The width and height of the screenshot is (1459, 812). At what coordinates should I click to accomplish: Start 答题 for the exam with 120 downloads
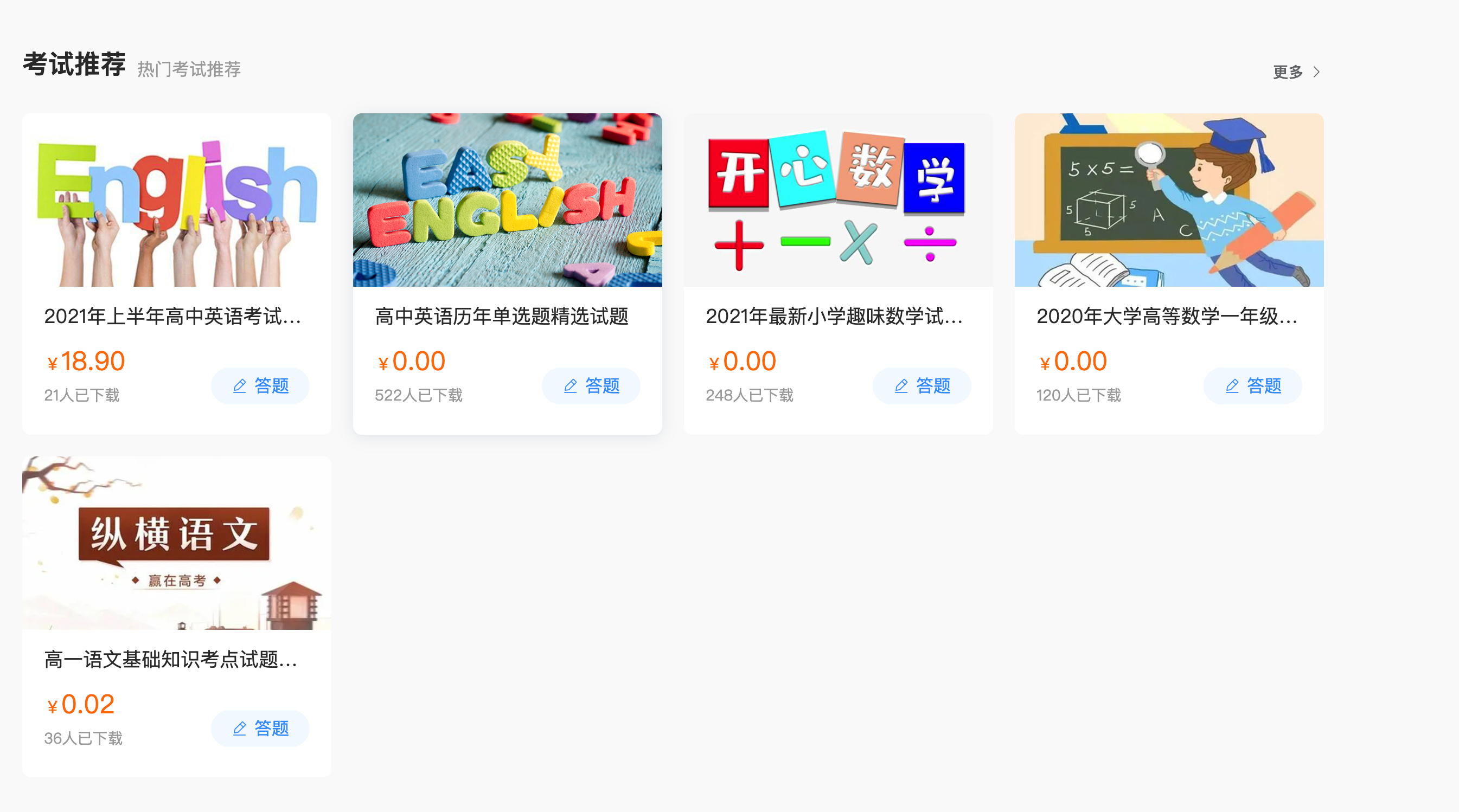[x=1252, y=386]
